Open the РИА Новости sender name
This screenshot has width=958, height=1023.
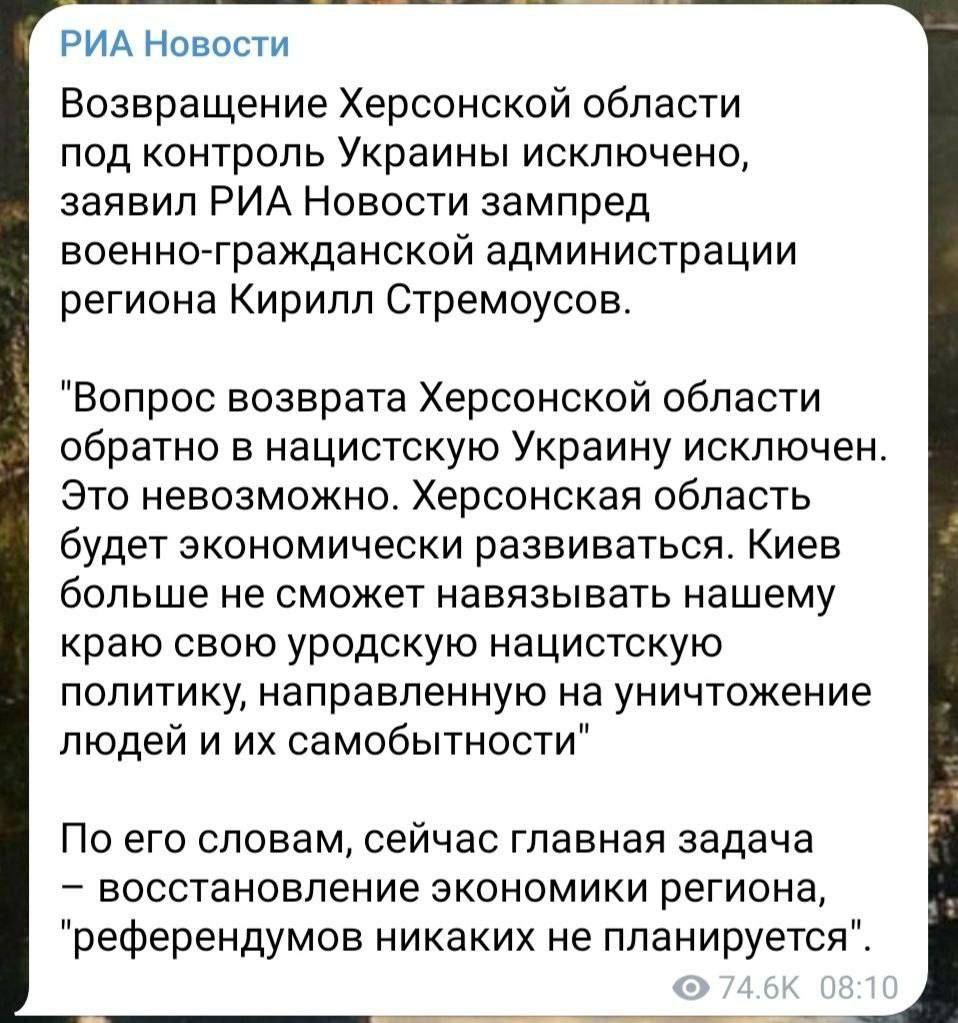click(175, 45)
